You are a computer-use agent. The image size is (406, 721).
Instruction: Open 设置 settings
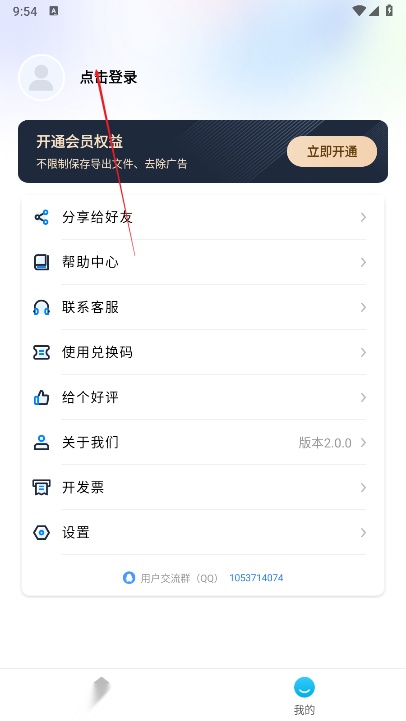coord(203,532)
